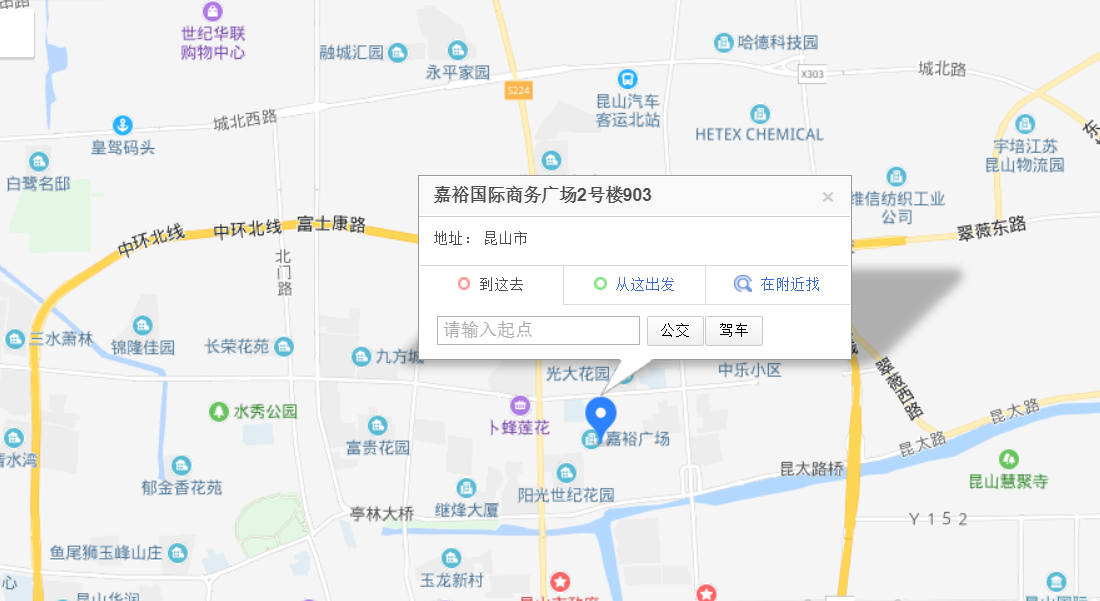Close the 嘉裕国际商务广场 info popup

pyautogui.click(x=827, y=197)
